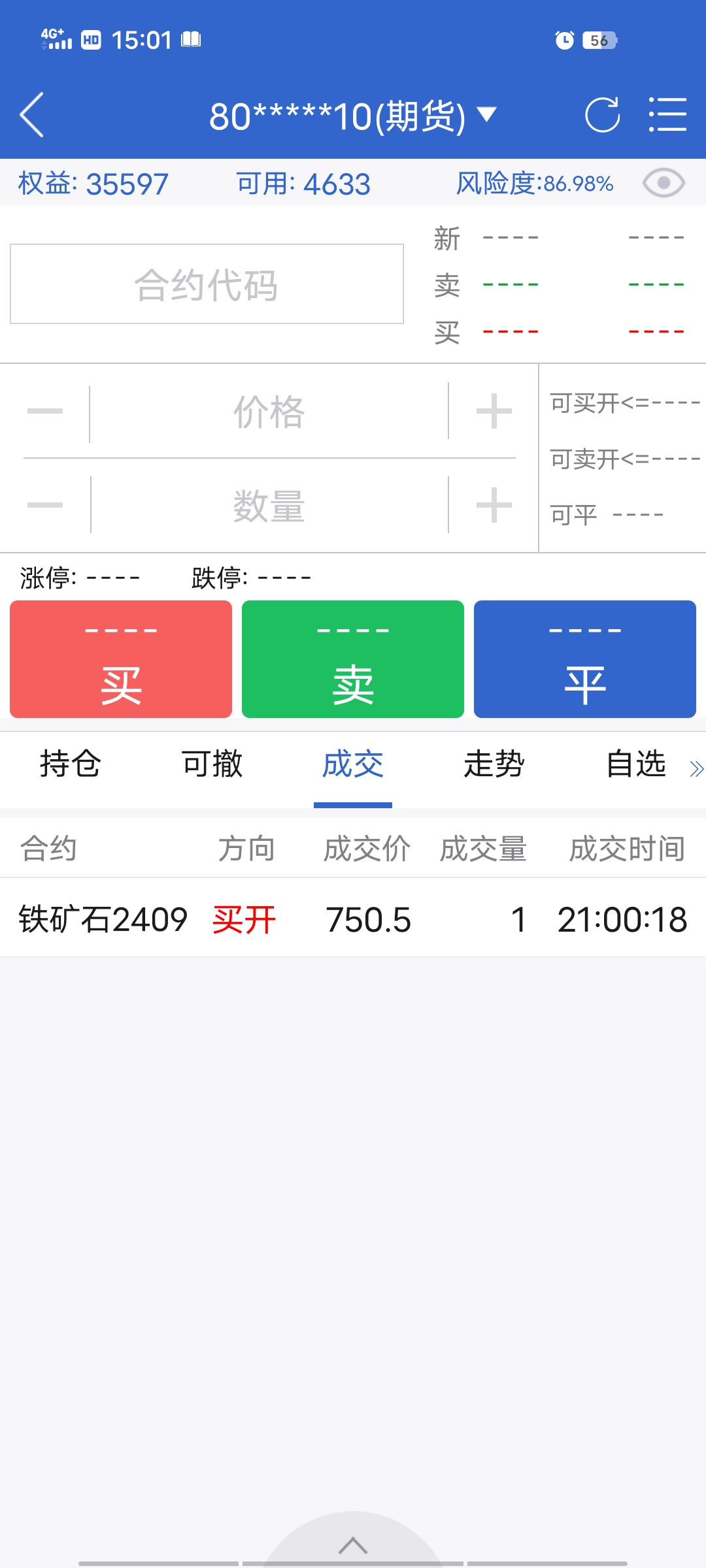Image resolution: width=706 pixels, height=1568 pixels.
Task: Switch to the 走势 trend tab
Action: coord(494,764)
